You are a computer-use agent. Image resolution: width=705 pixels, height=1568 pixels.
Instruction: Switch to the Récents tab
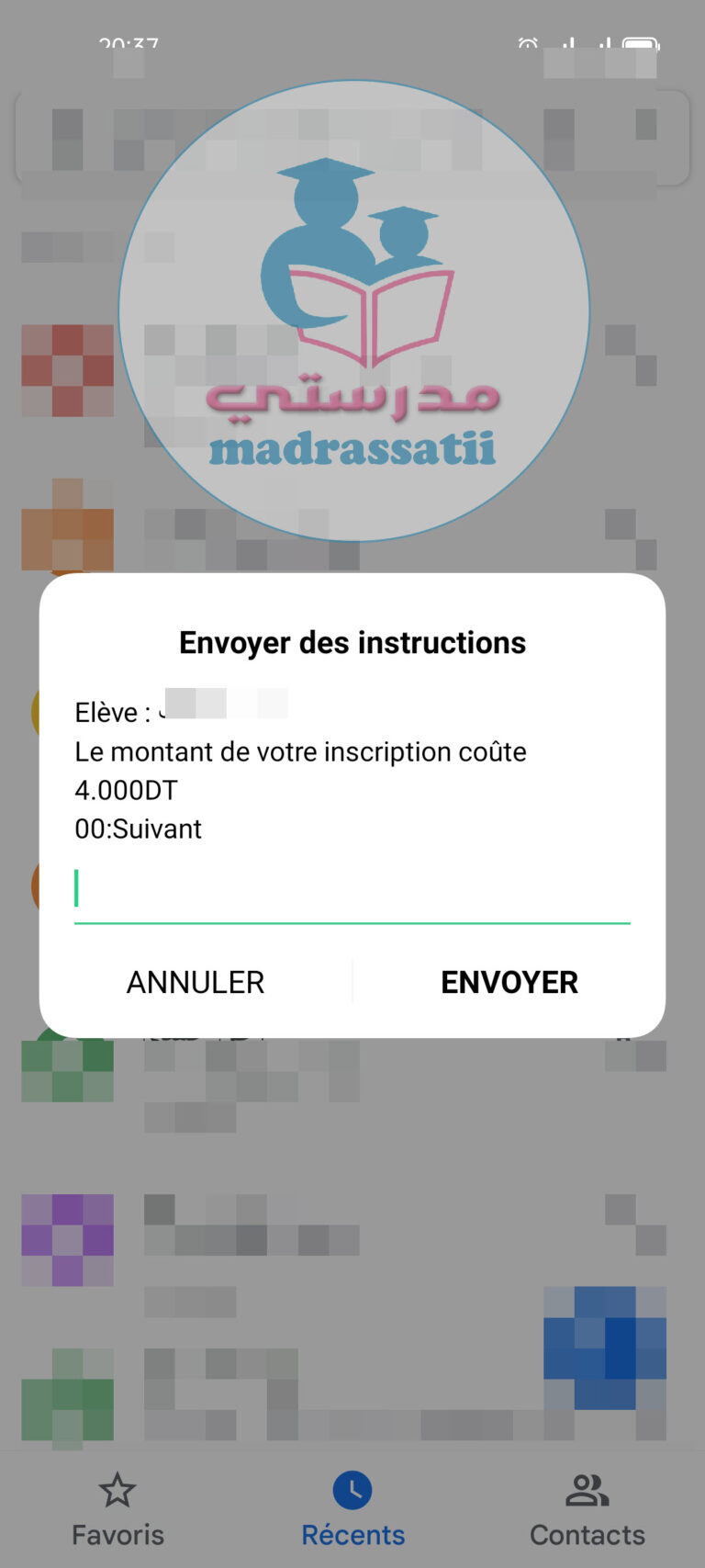[352, 1509]
